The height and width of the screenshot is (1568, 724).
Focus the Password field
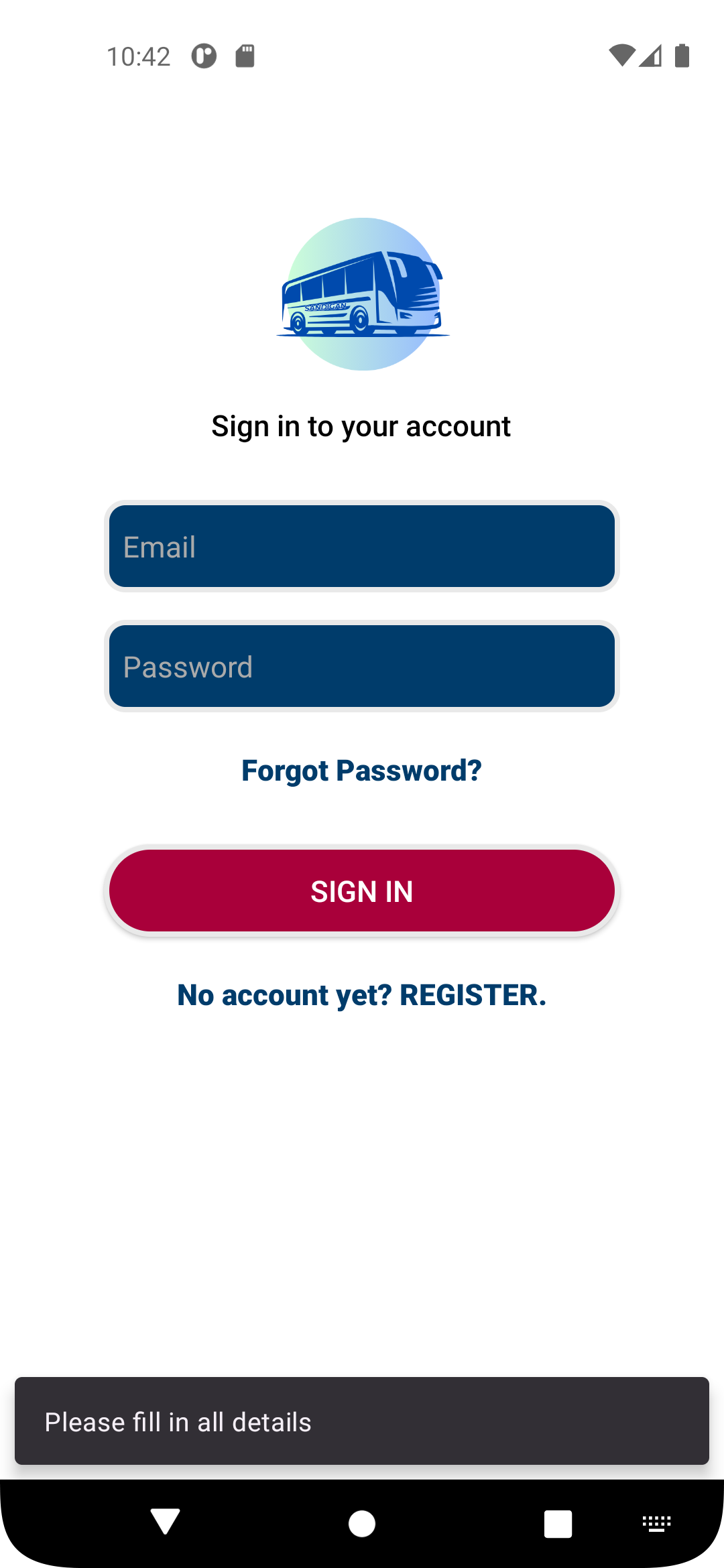point(362,666)
